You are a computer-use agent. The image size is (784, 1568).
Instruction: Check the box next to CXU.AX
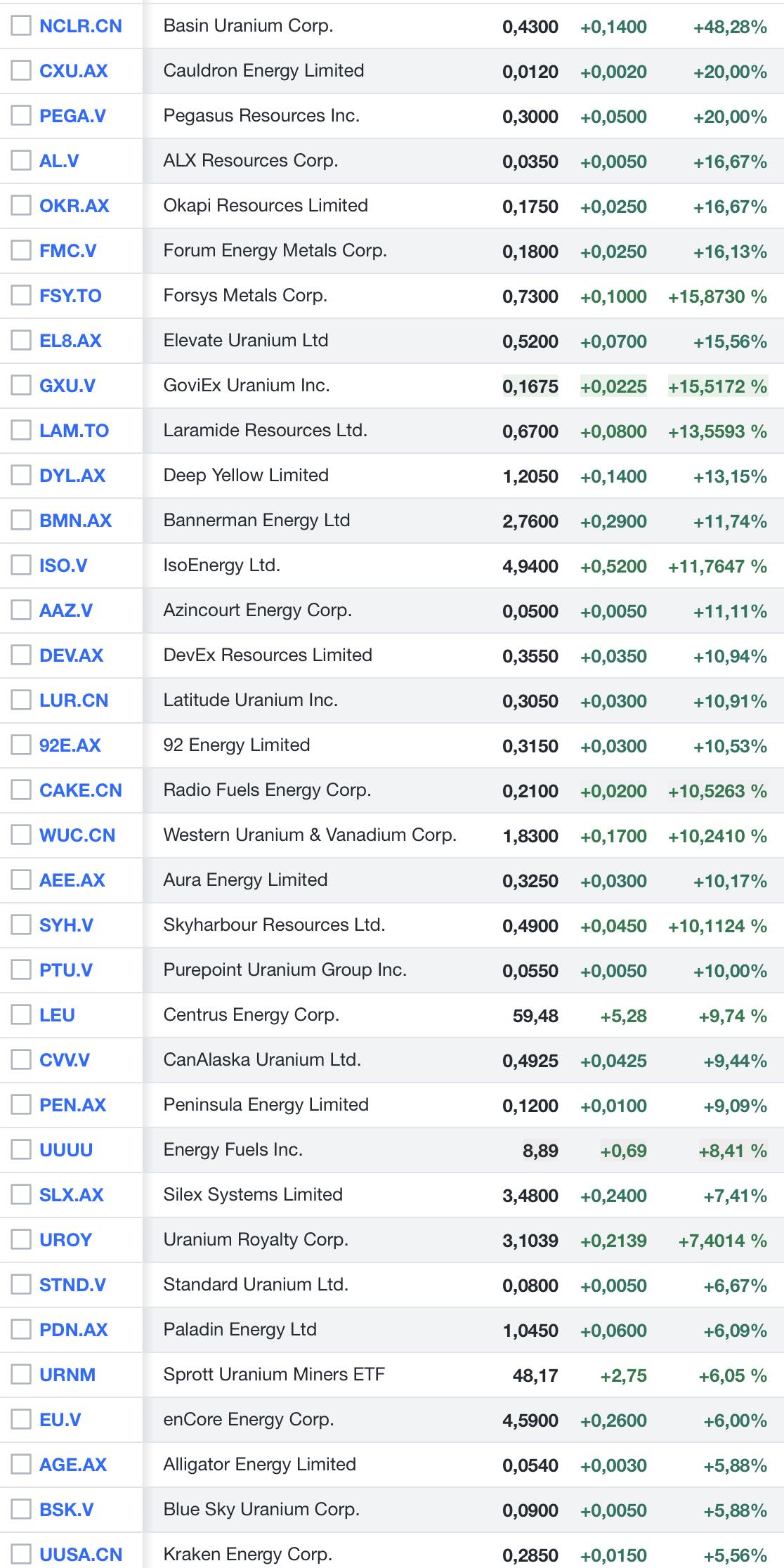21,71
